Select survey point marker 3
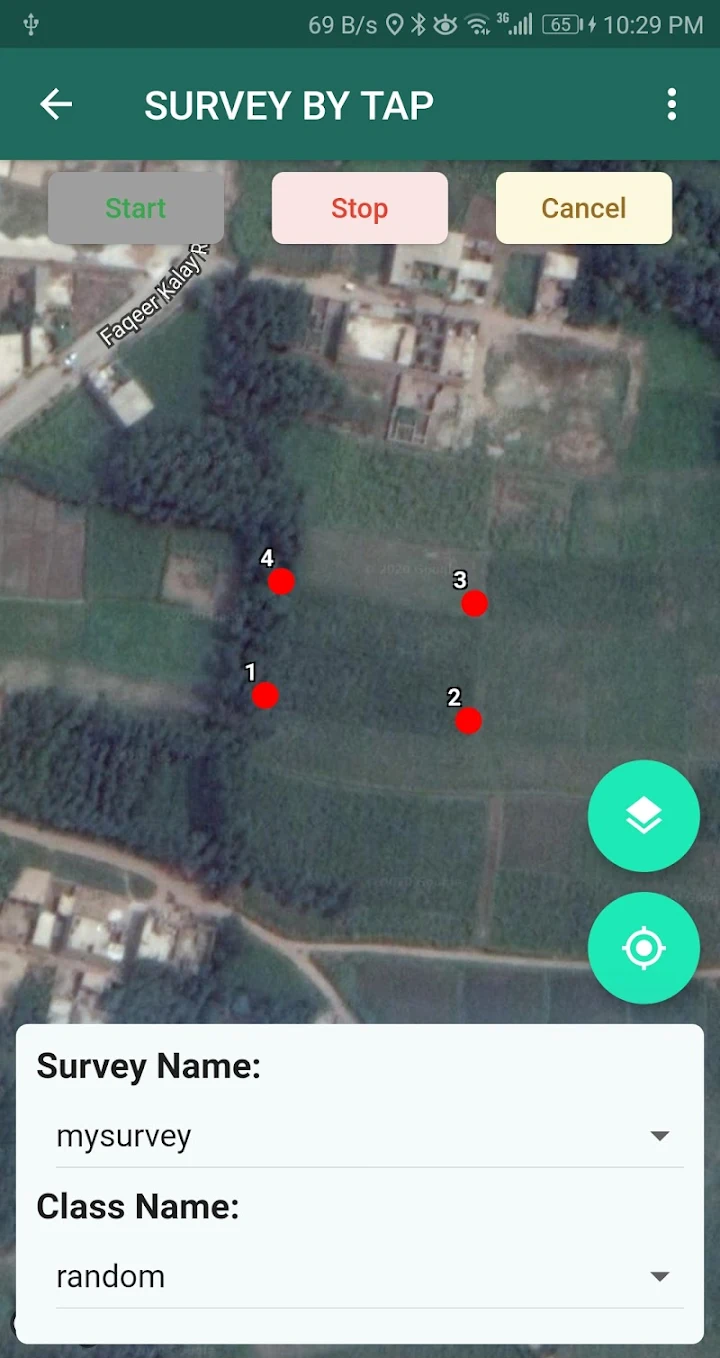 (474, 603)
